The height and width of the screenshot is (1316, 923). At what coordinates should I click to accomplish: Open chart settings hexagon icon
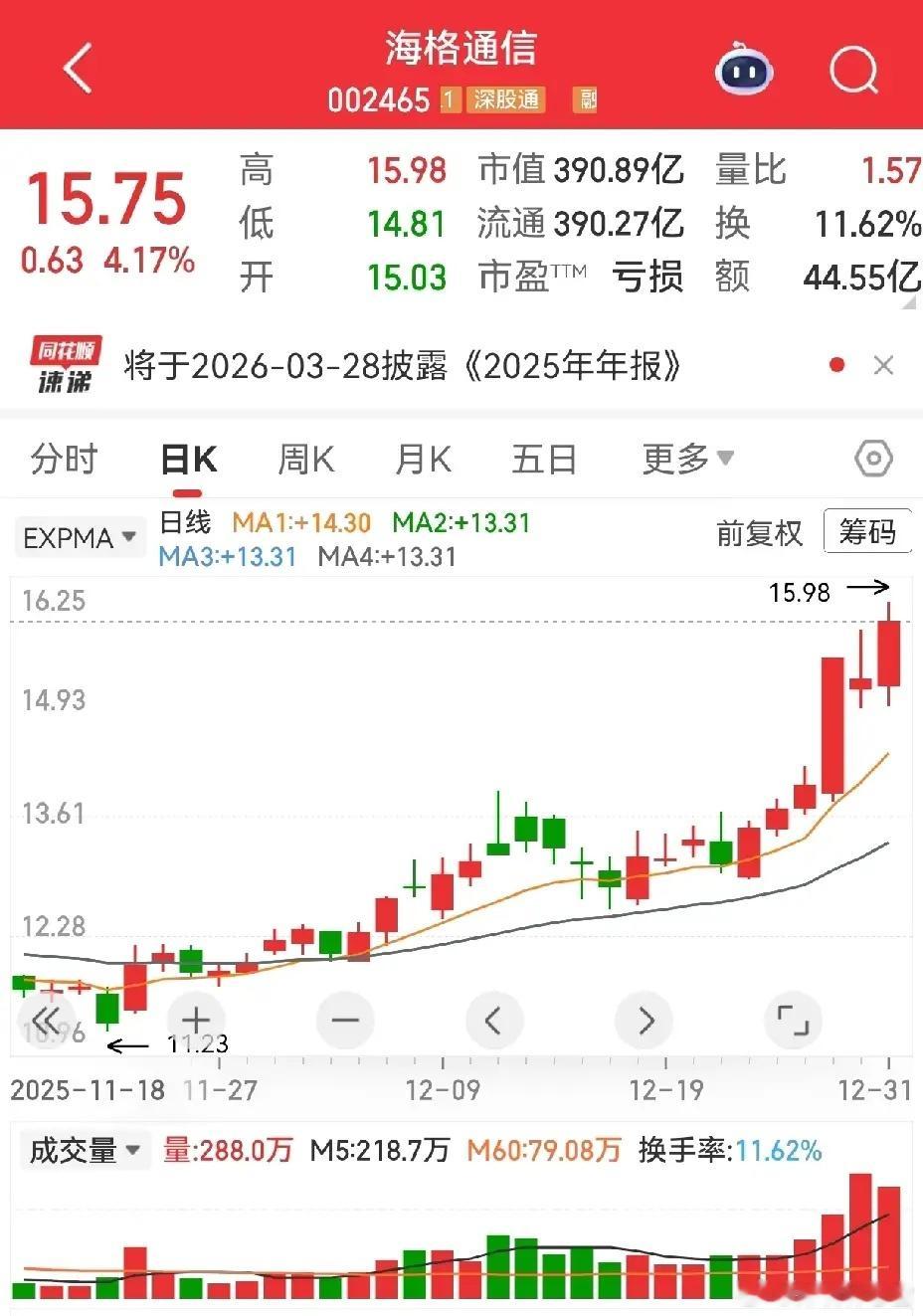click(873, 460)
